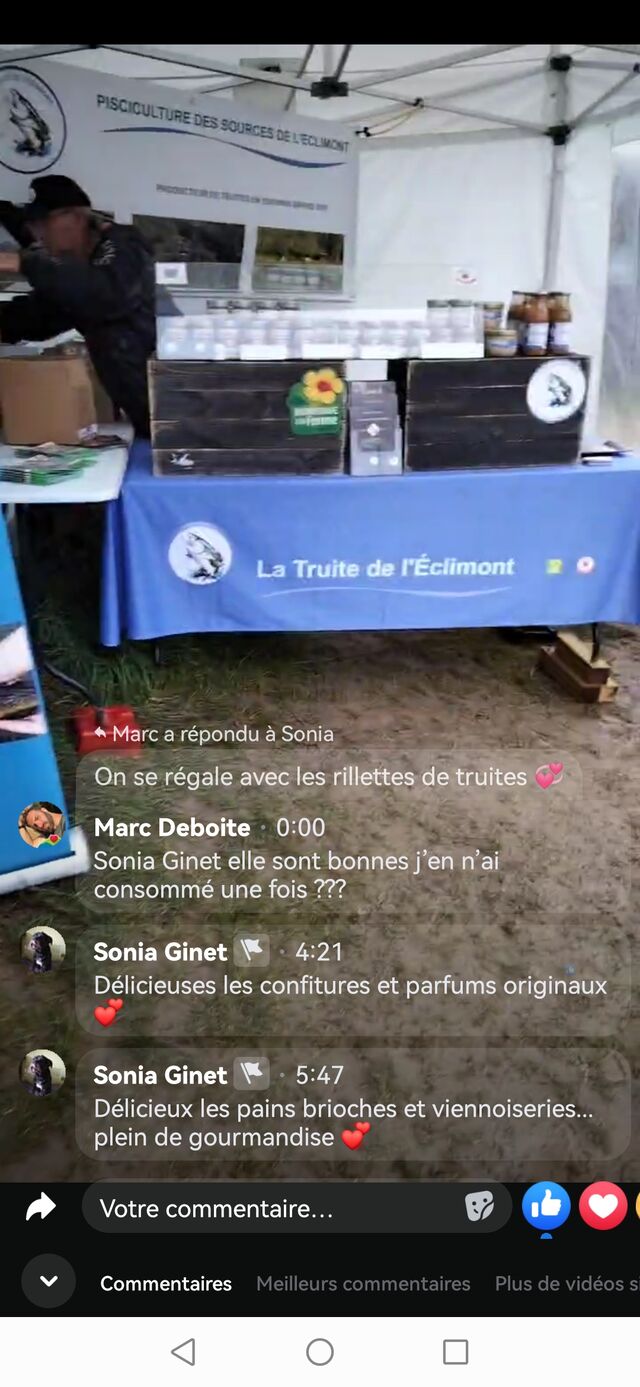Image resolution: width=640 pixels, height=1387 pixels.
Task: Go back with the system back button
Action: (x=183, y=1352)
